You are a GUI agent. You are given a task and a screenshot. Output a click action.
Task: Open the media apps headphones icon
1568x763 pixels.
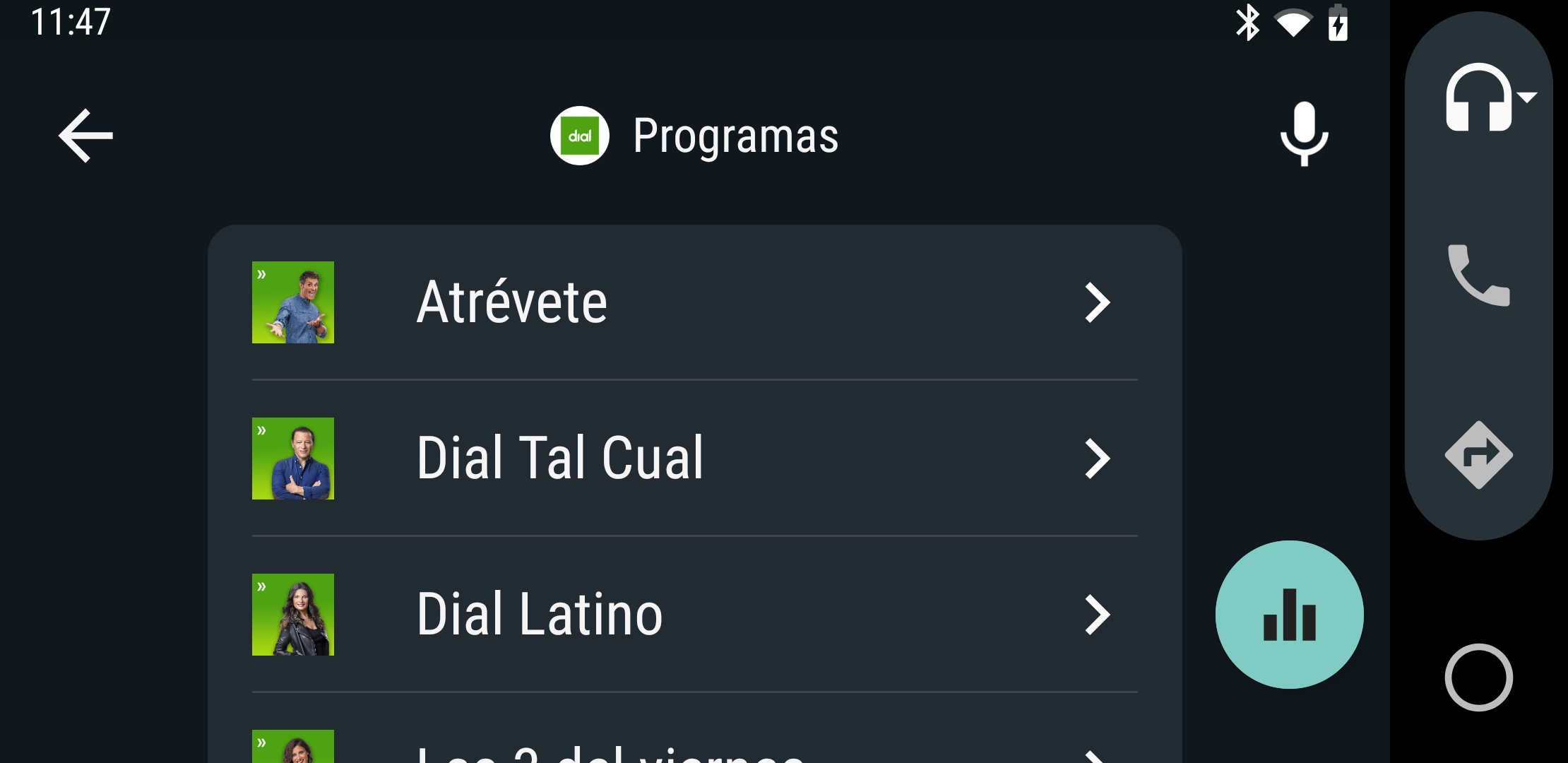click(1479, 97)
